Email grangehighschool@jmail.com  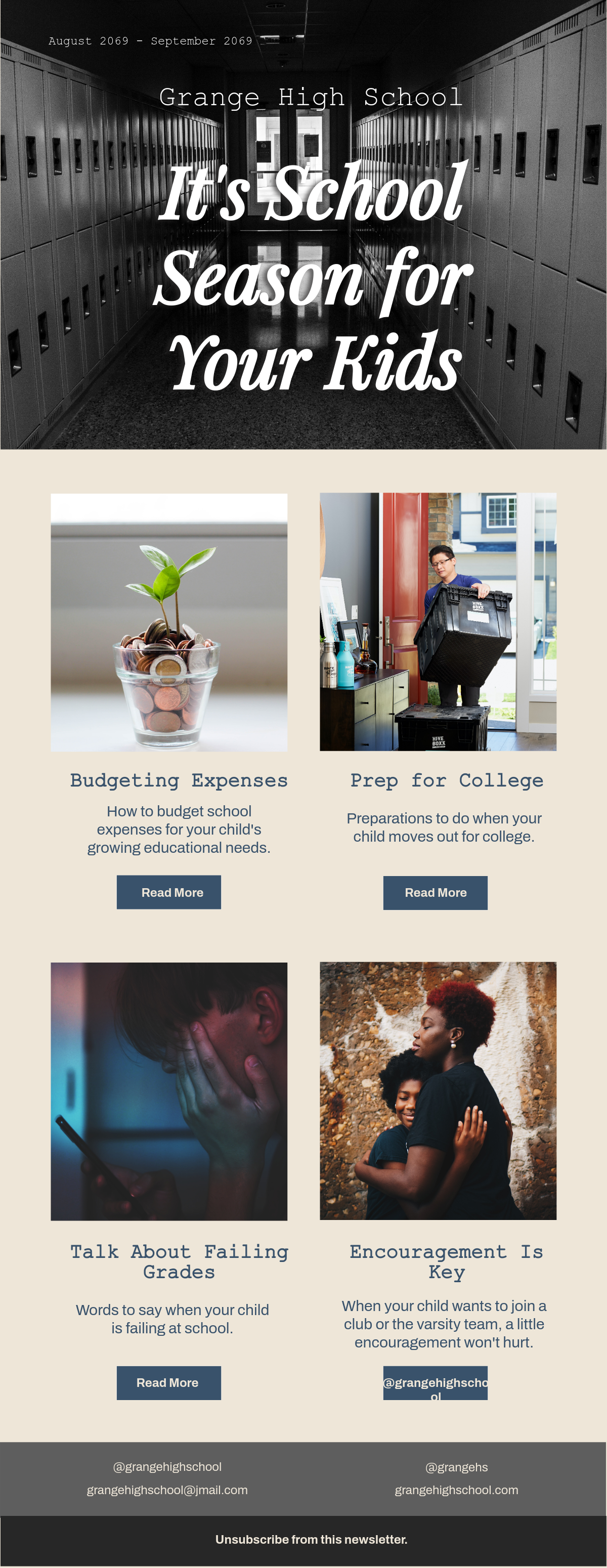point(167,1490)
